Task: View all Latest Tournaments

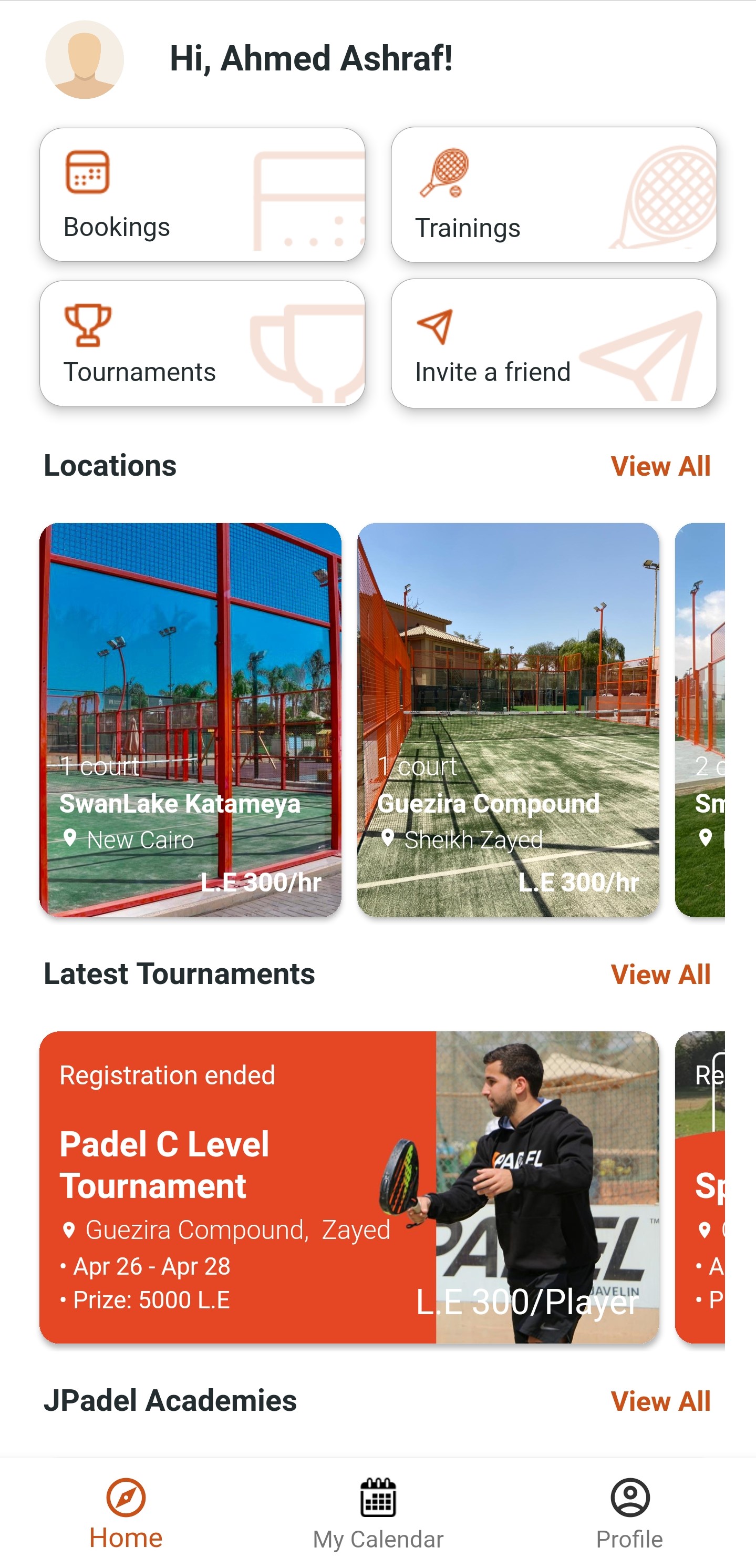Action: tap(660, 975)
